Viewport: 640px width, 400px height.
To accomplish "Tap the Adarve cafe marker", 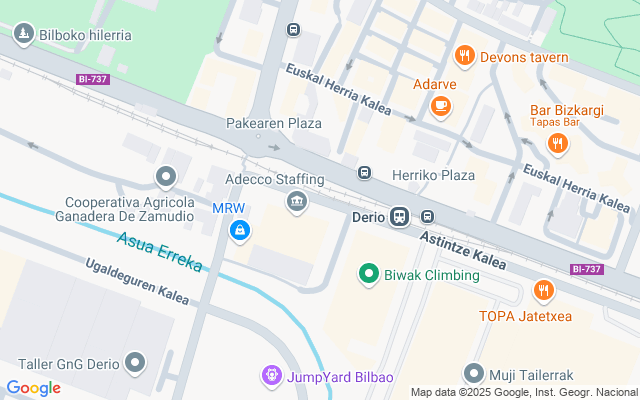I will tap(440, 104).
